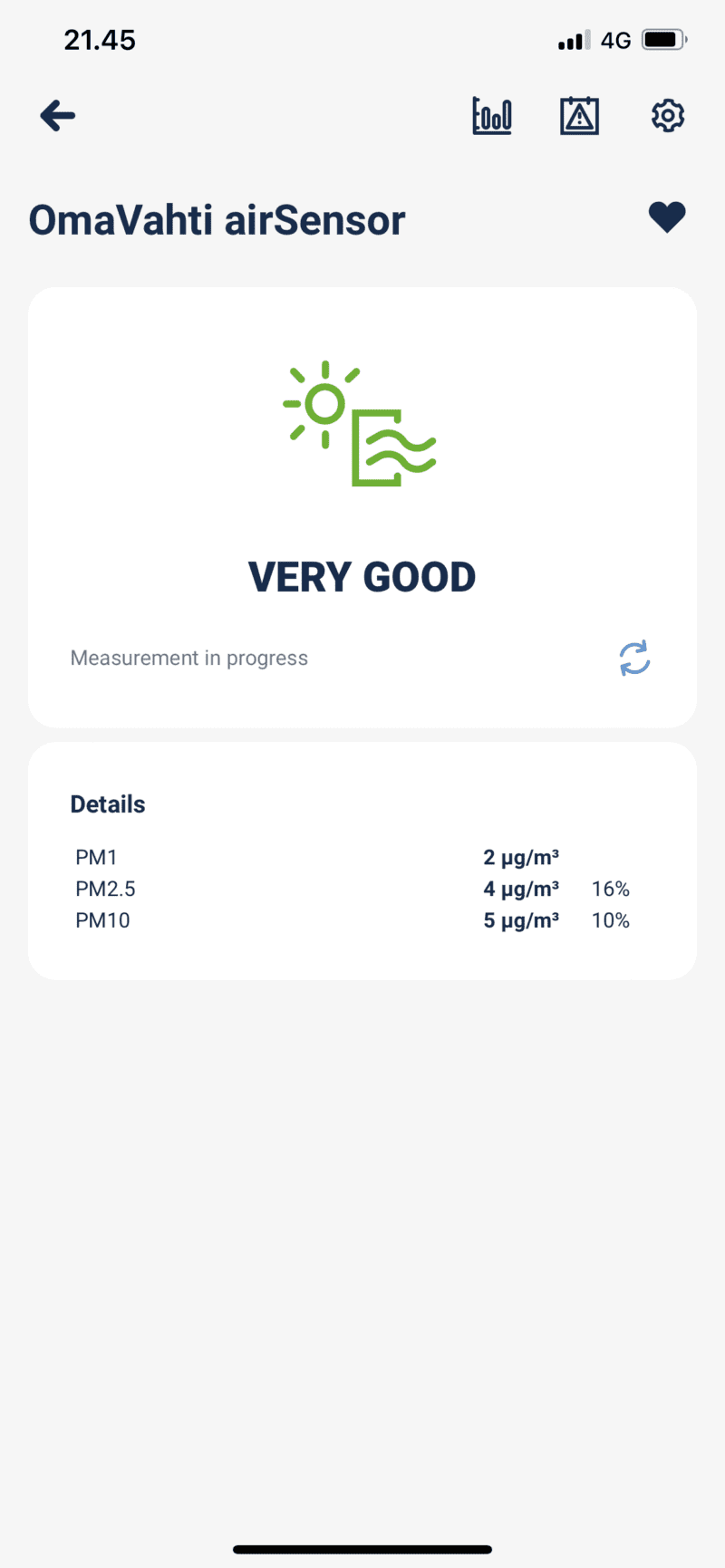Open the measurement history chart

coord(492,116)
